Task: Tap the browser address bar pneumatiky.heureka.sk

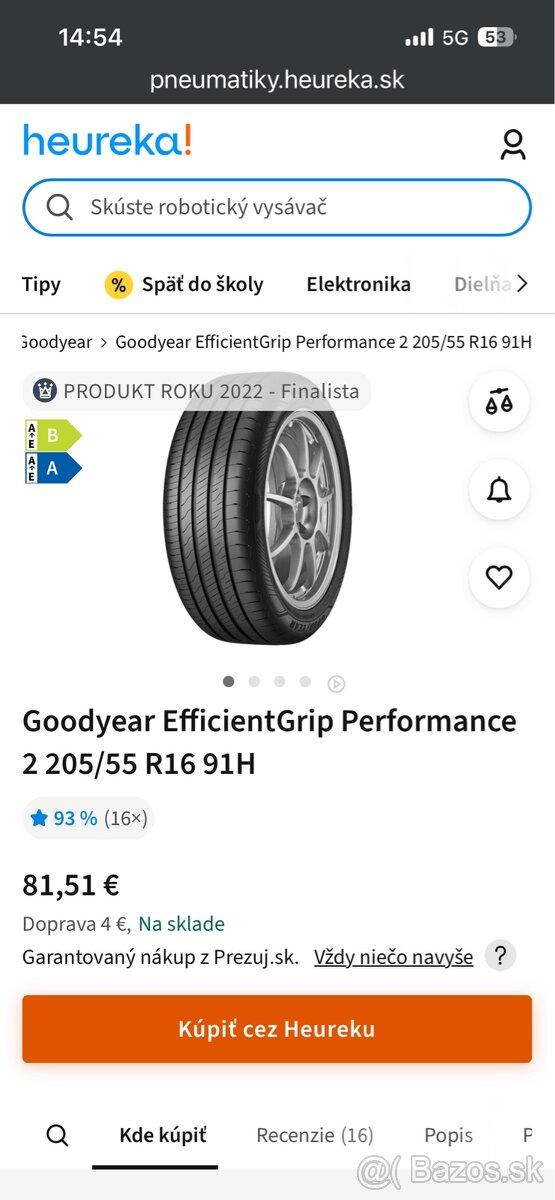Action: [x=277, y=80]
